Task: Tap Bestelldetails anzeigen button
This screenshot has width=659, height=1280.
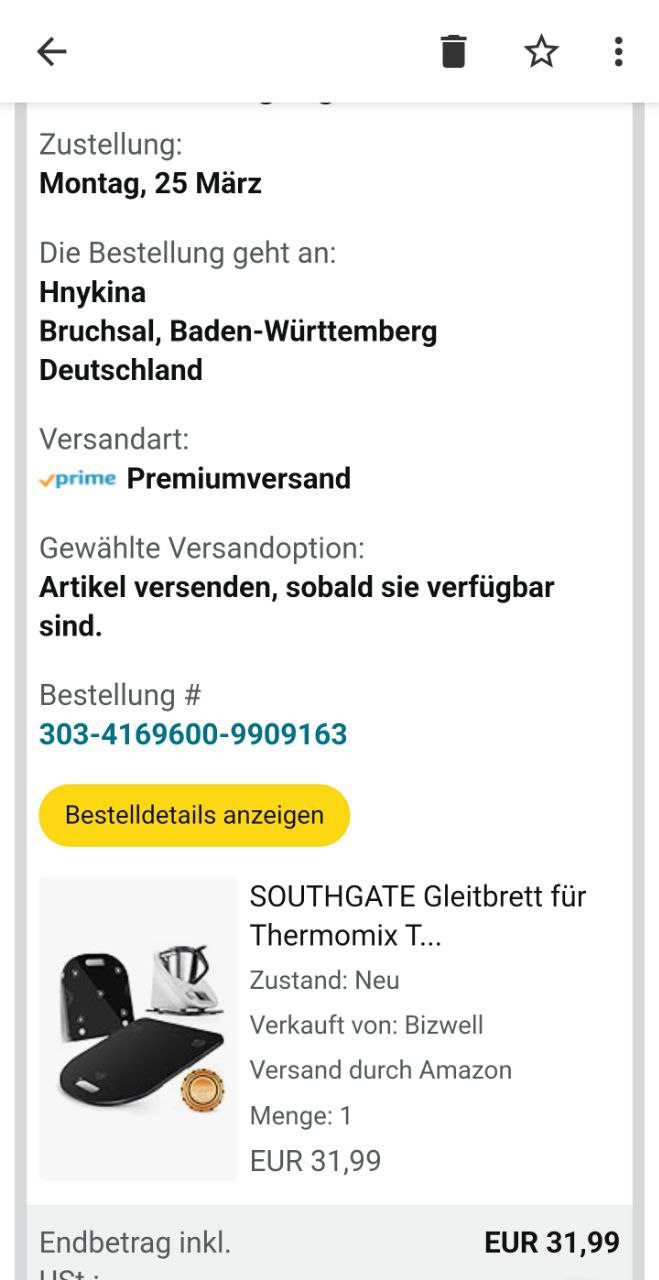Action: [x=194, y=815]
